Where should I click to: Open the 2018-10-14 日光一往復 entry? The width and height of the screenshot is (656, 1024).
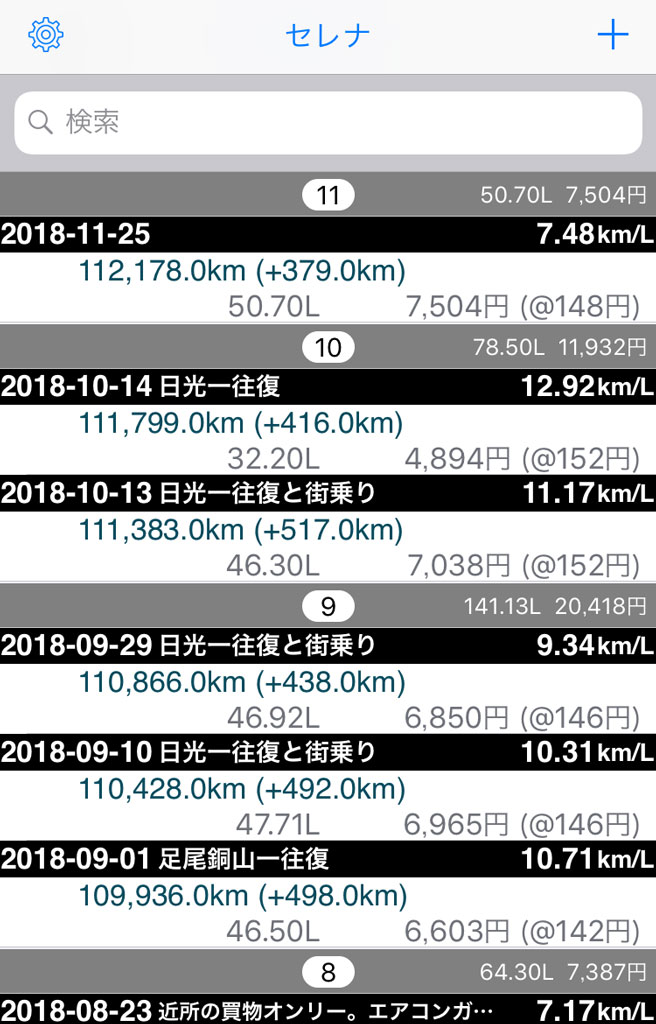coord(328,422)
